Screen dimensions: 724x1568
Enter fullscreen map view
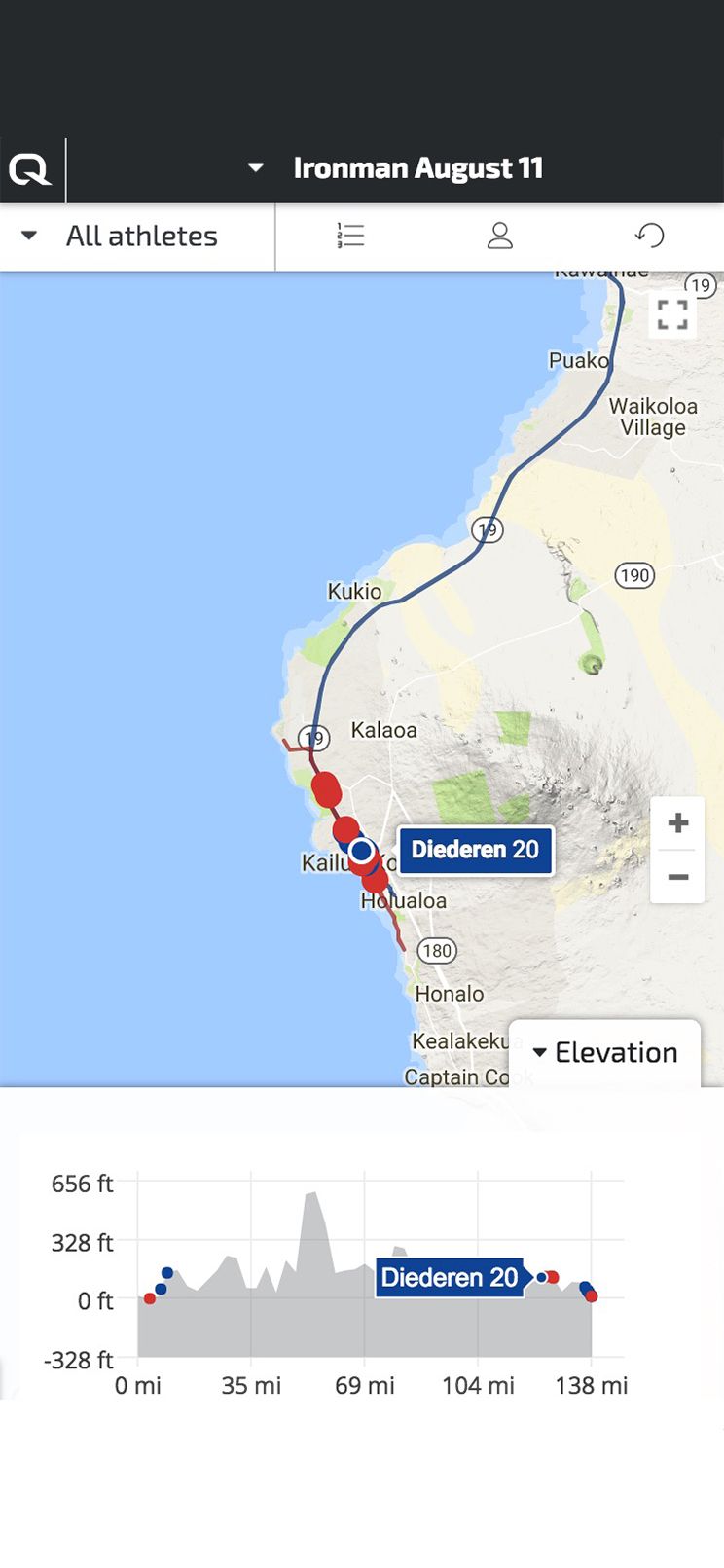(672, 314)
